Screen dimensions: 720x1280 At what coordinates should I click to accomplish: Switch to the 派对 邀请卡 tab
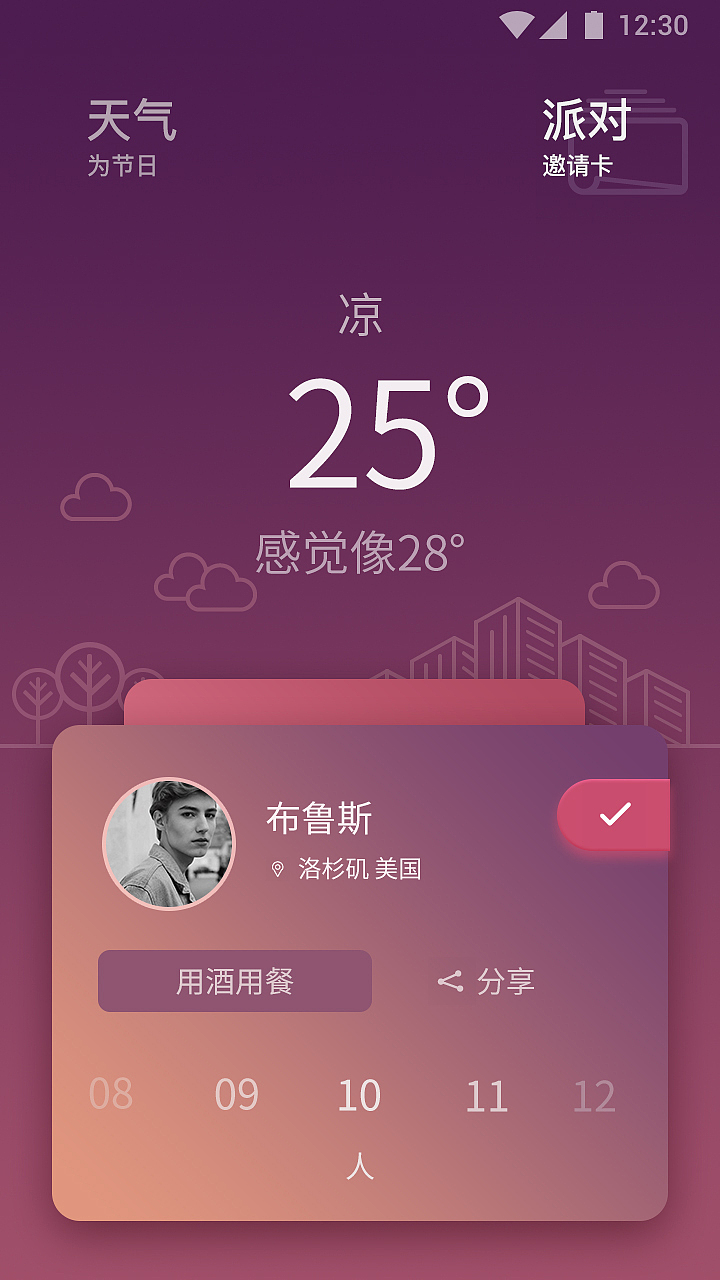point(586,137)
